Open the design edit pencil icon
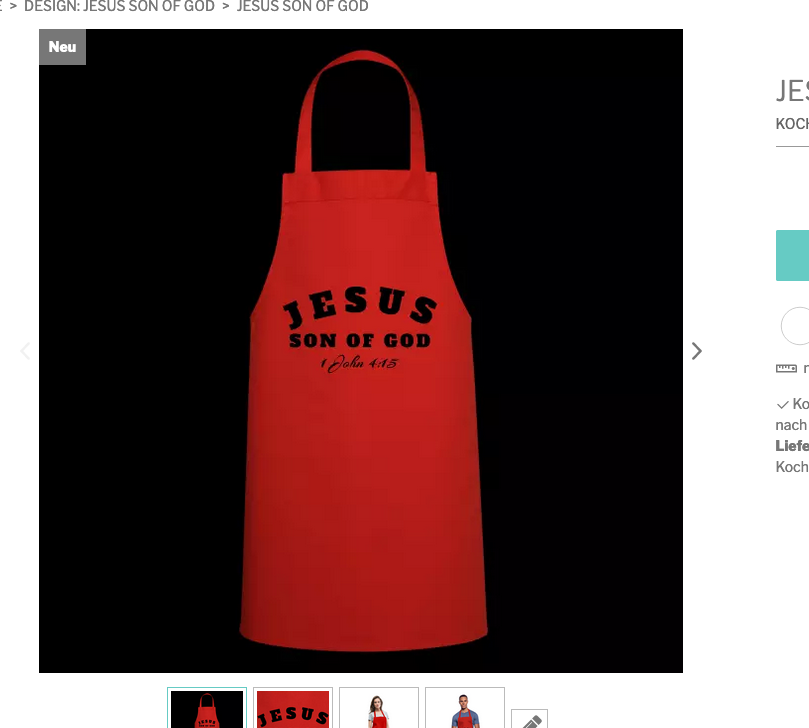Screen dimensions: 809x728 click(x=531, y=719)
